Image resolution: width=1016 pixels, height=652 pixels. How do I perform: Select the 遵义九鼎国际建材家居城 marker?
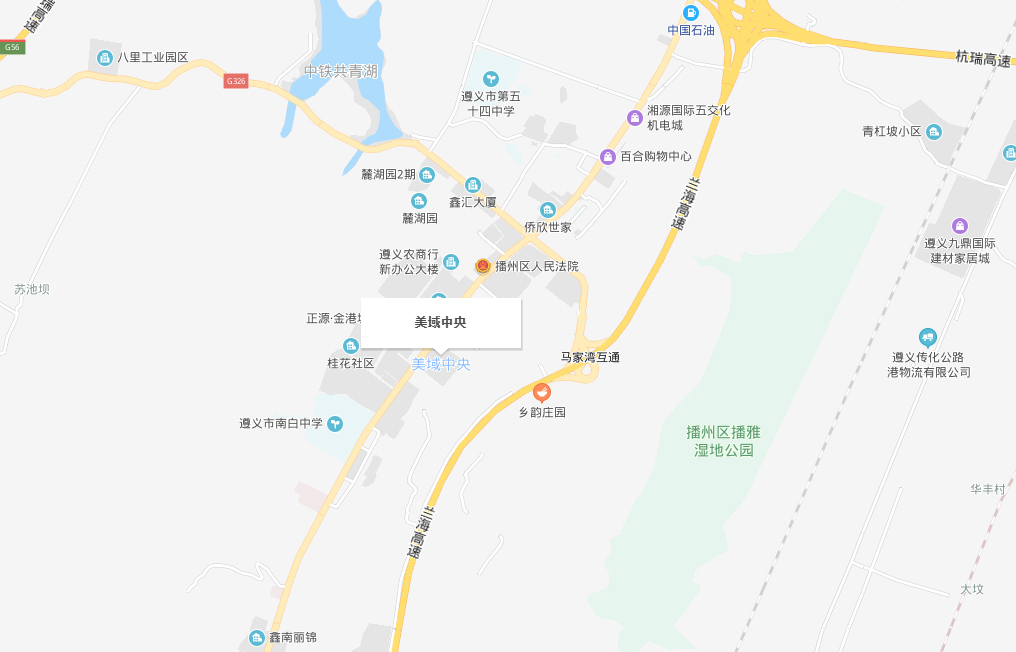(959, 226)
